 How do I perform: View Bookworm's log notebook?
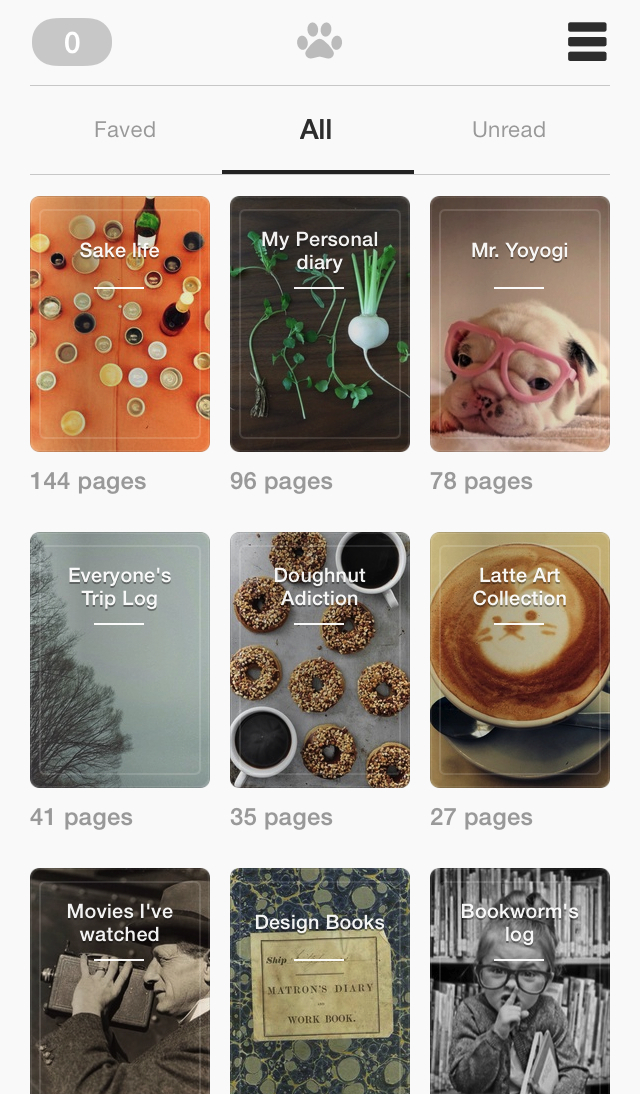(520, 980)
